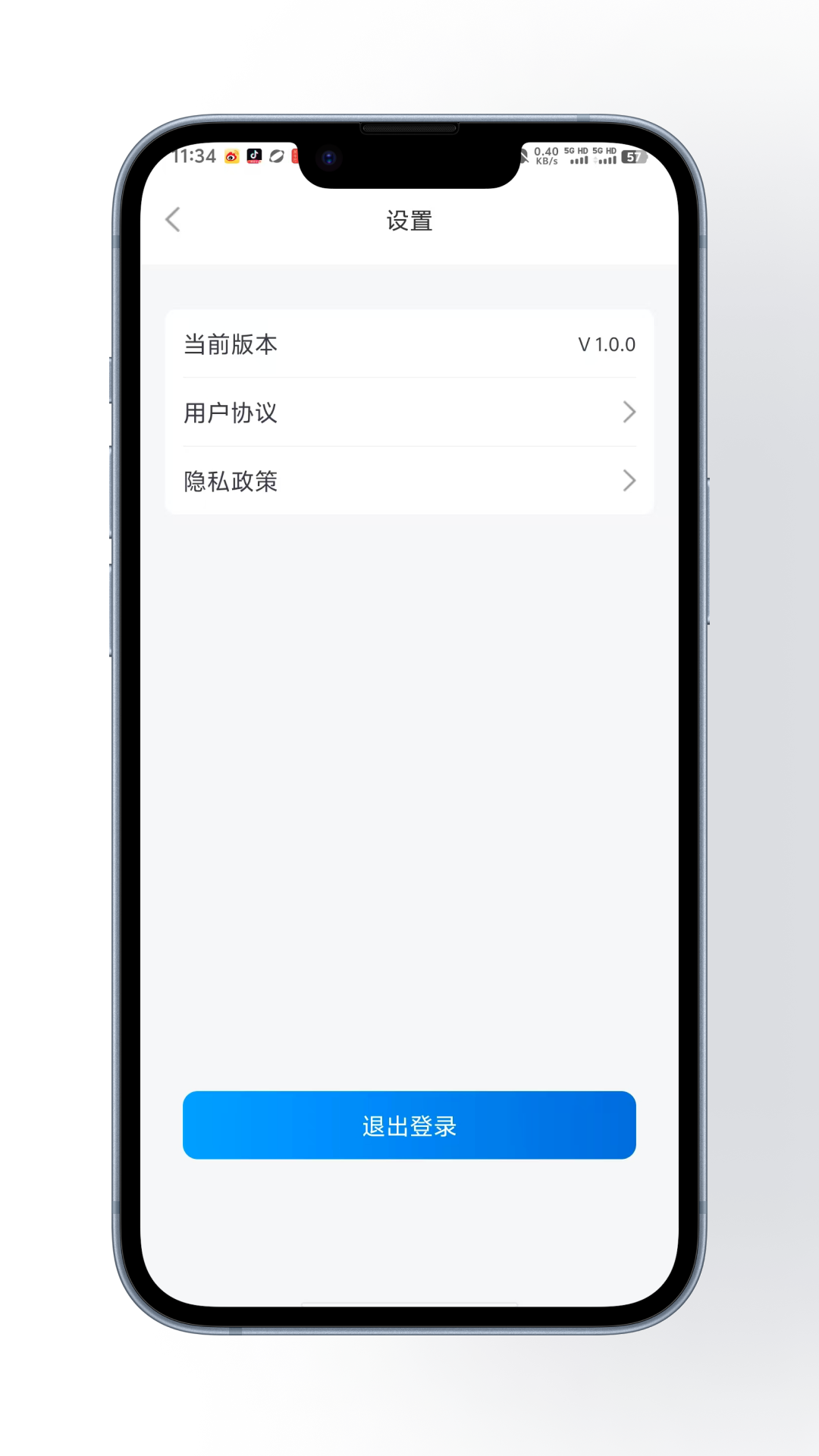Viewport: 819px width, 1456px height.
Task: Tap the third status bar notification icon
Action: pyautogui.click(x=277, y=156)
